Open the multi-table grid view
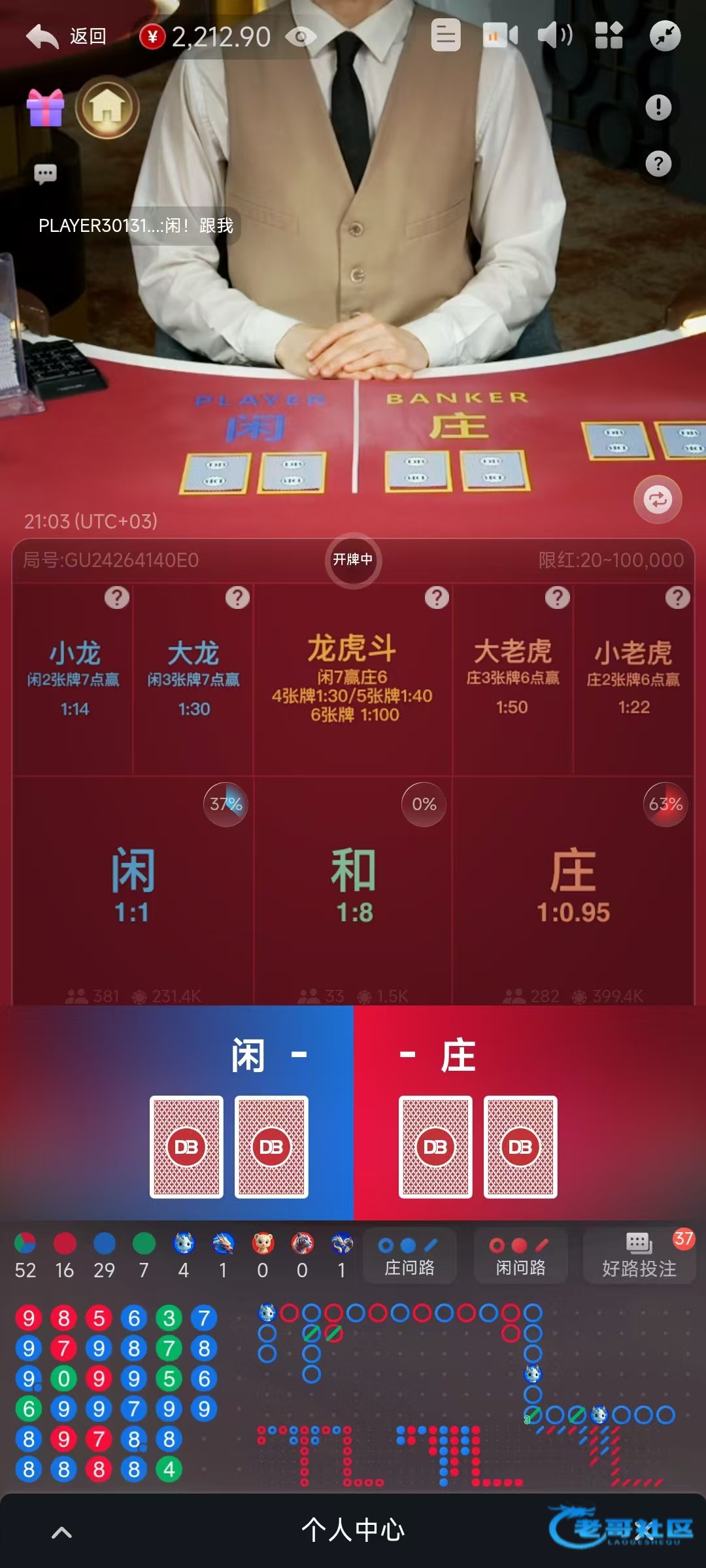This screenshot has width=706, height=1568. coord(609,35)
